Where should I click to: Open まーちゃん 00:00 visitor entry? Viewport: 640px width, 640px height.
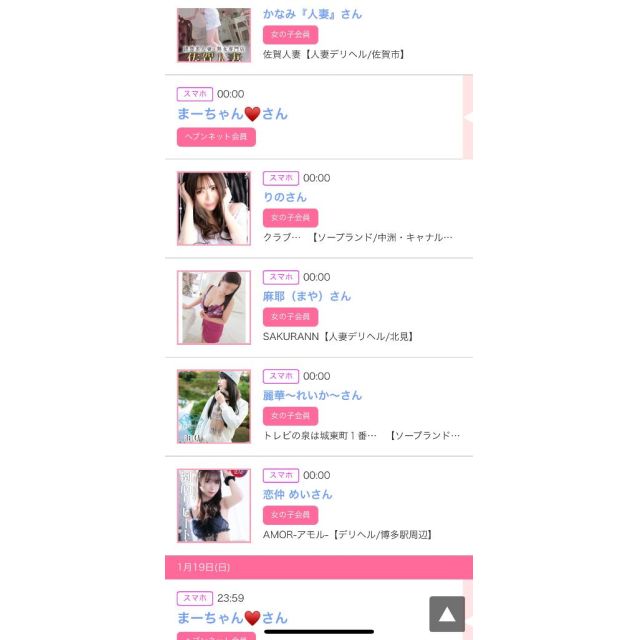(x=232, y=114)
